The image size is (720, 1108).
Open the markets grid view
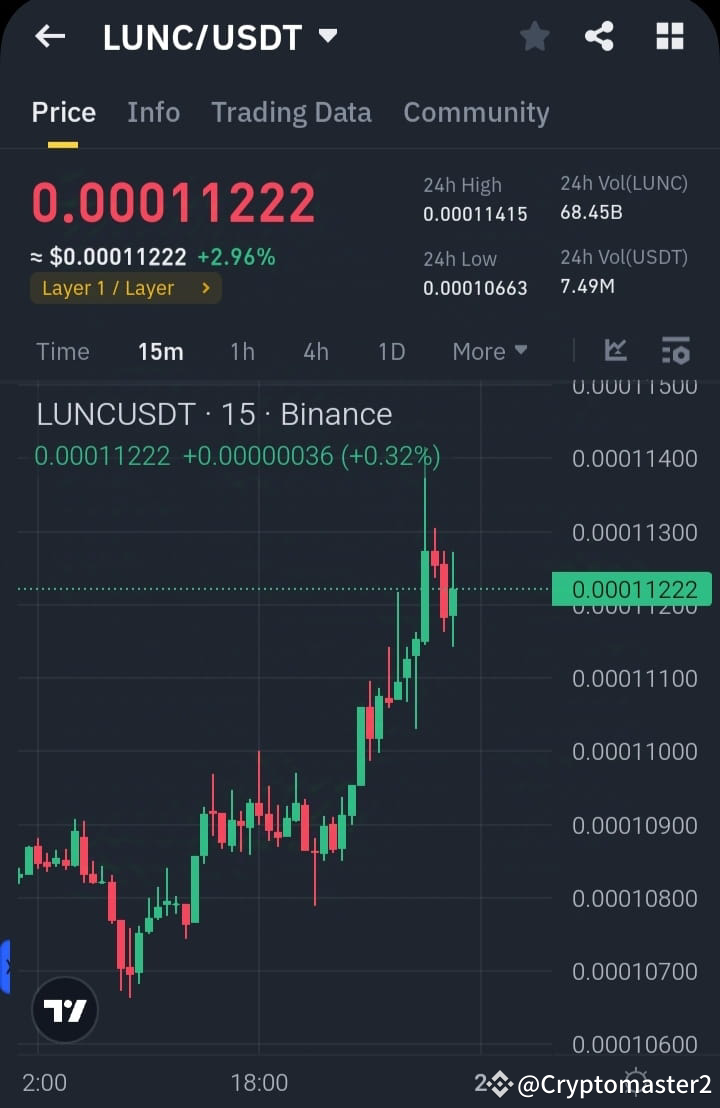669,36
